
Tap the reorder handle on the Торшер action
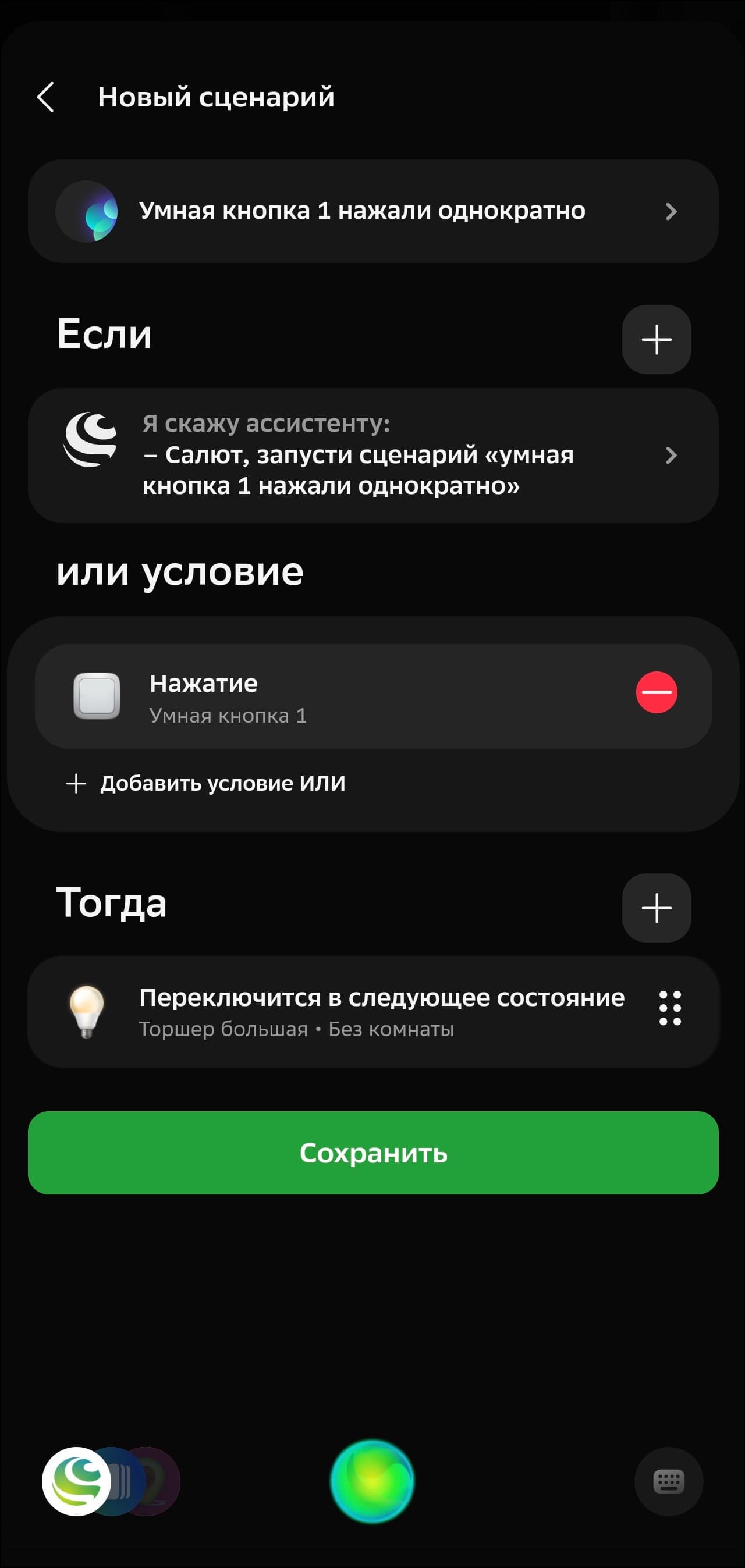pos(669,1008)
